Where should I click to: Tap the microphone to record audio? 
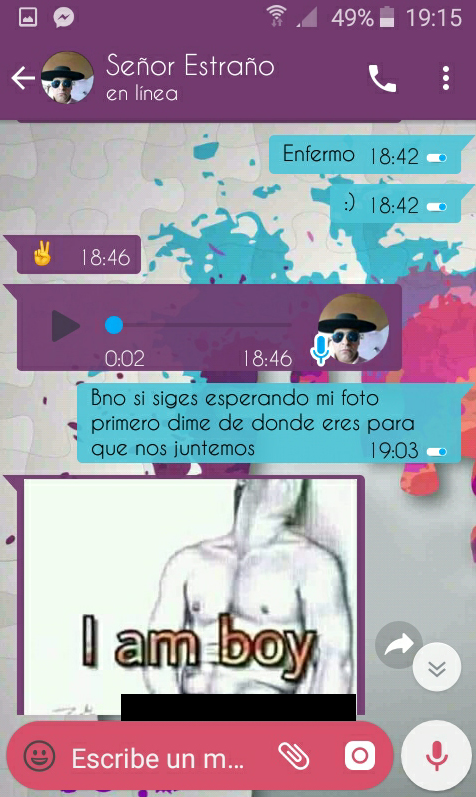click(x=436, y=756)
